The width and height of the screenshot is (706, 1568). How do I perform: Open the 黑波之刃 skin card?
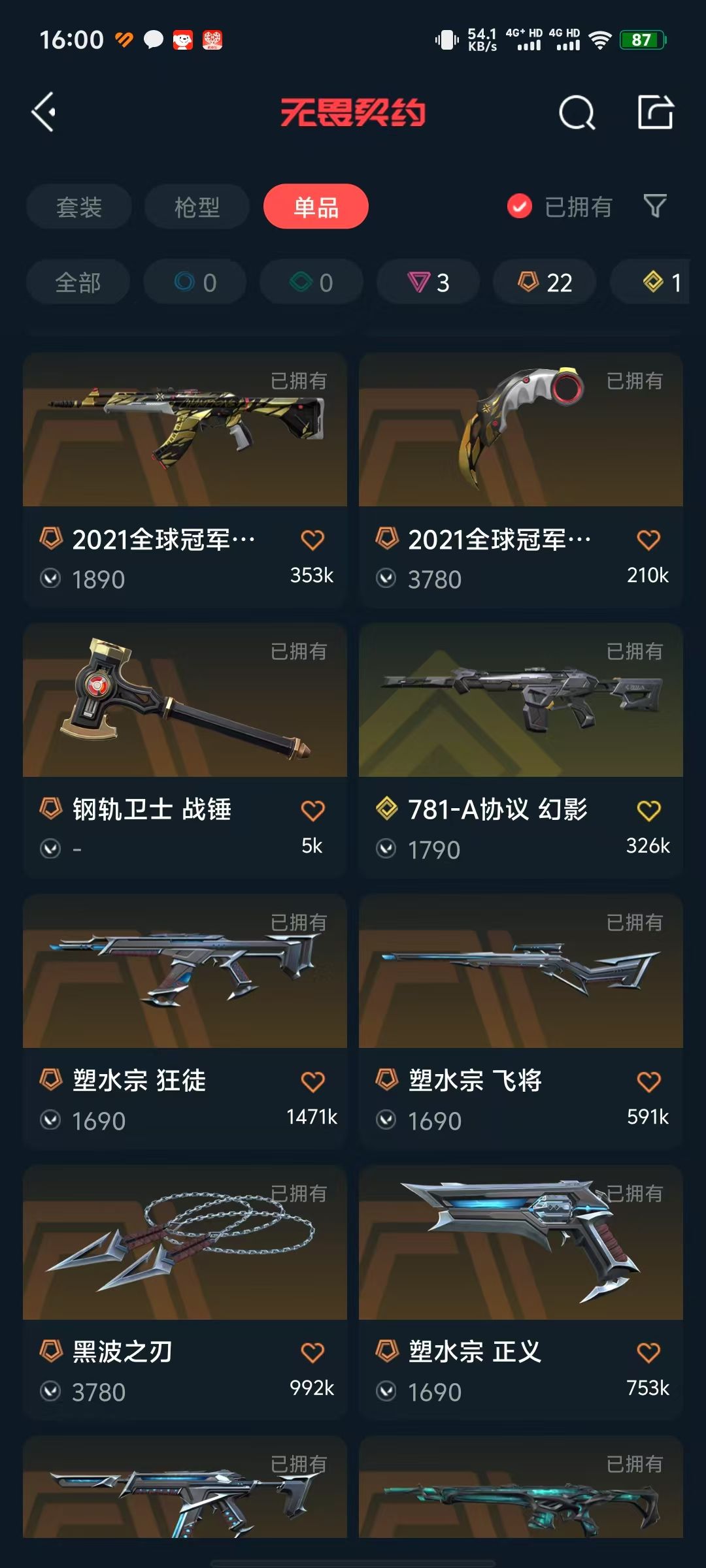185,1292
